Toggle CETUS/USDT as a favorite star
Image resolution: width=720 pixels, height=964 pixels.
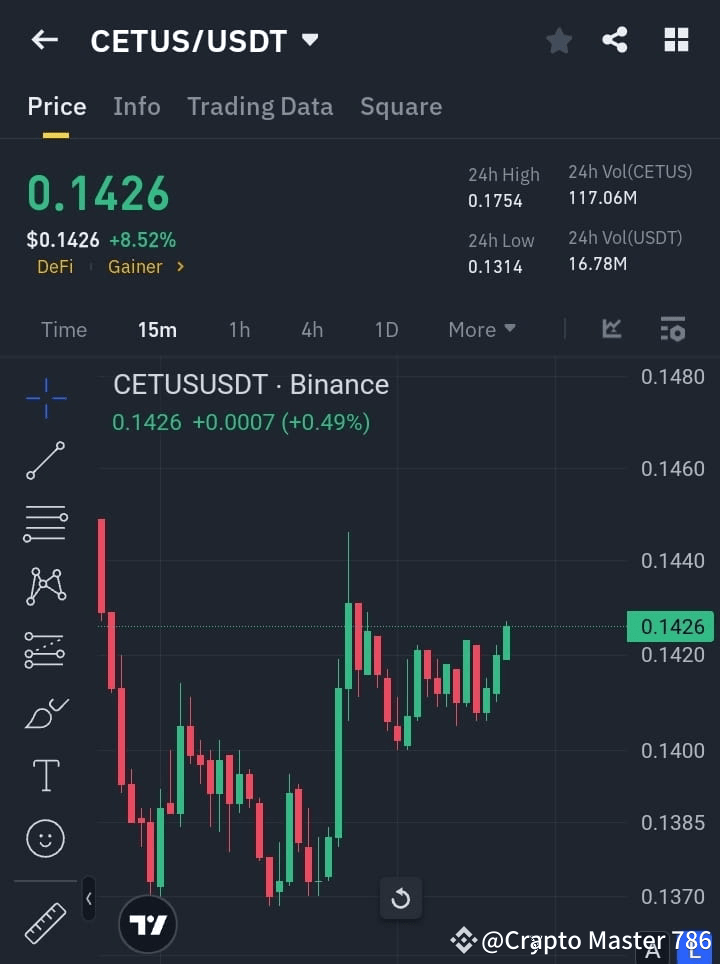click(558, 40)
